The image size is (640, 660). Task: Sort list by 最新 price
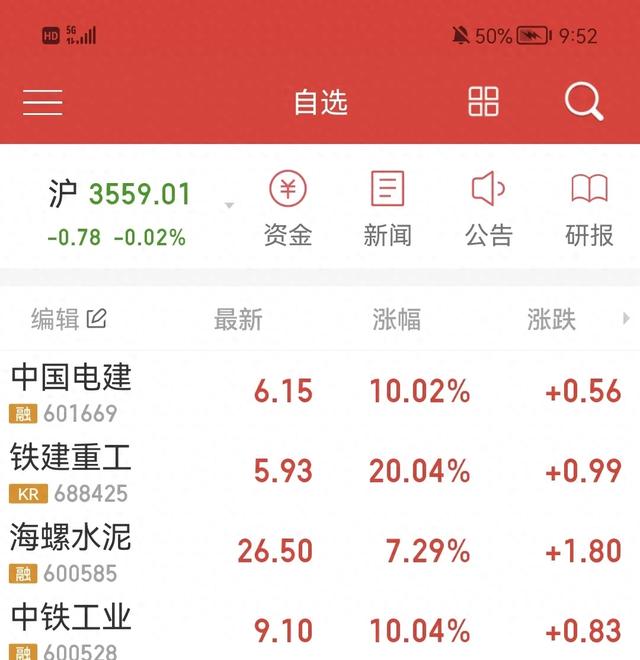[238, 319]
